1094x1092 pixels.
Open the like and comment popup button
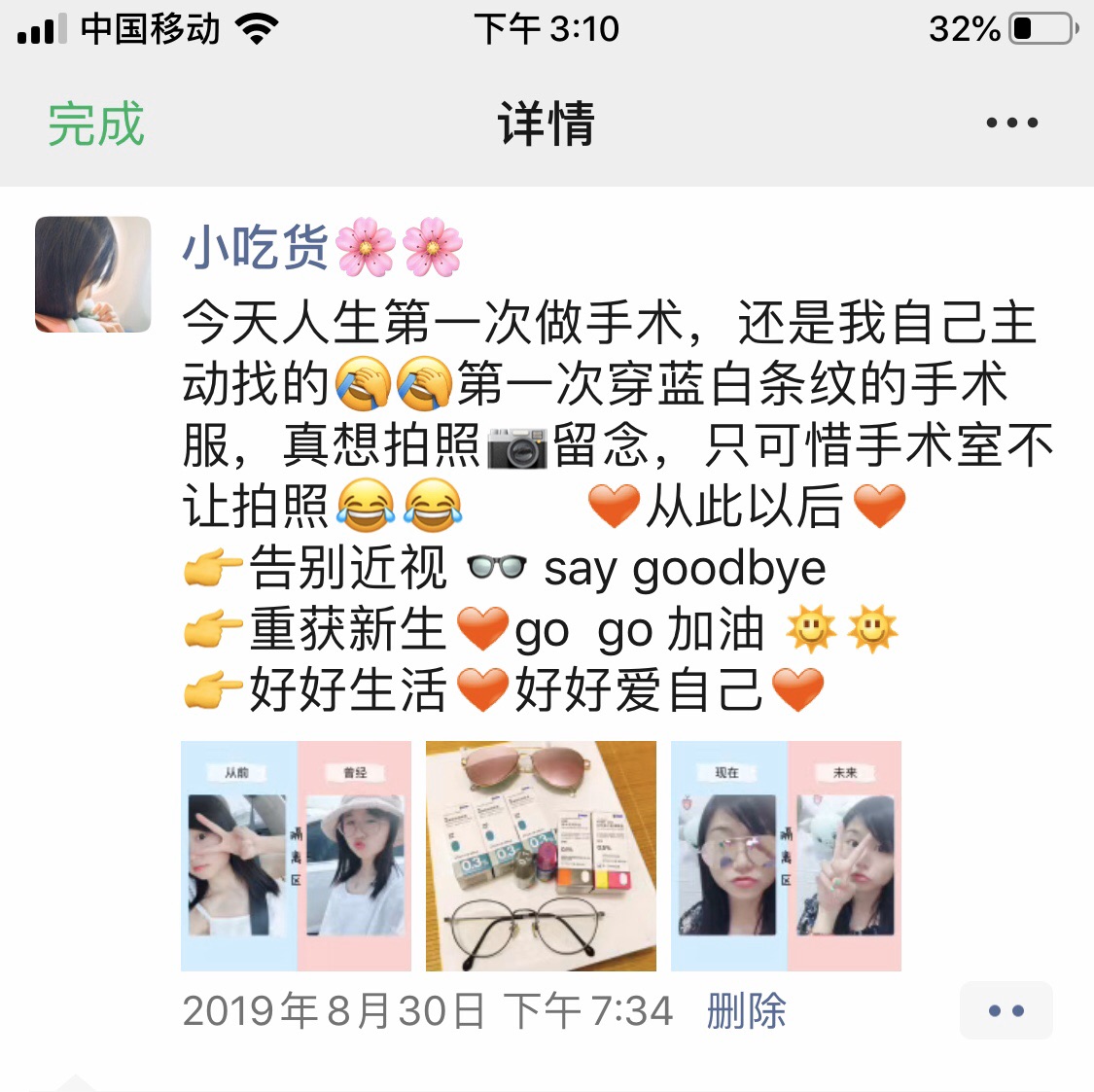pos(1006,1011)
